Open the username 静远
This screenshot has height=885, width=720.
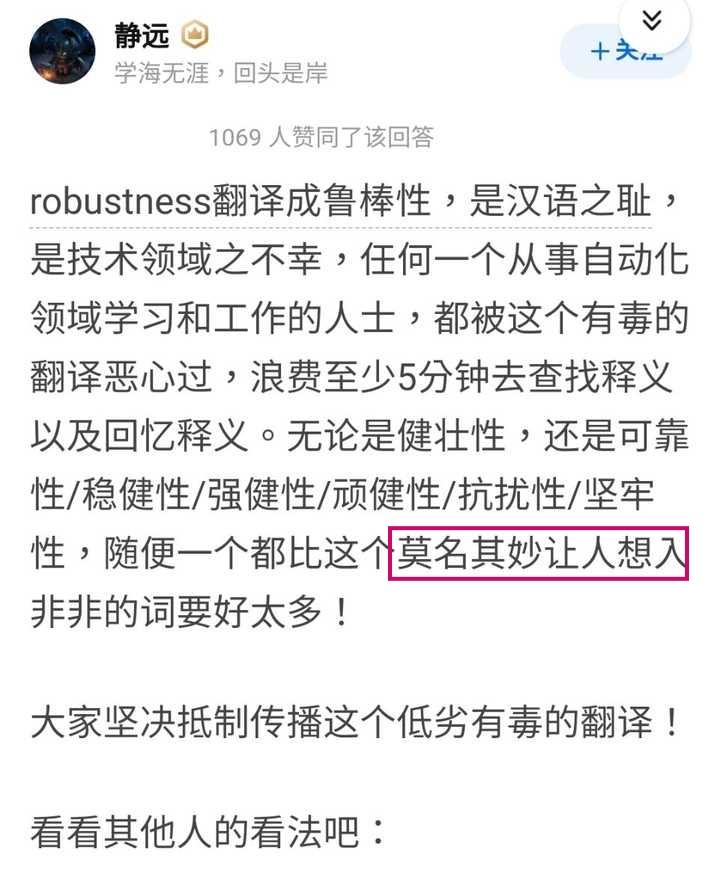coord(142,36)
